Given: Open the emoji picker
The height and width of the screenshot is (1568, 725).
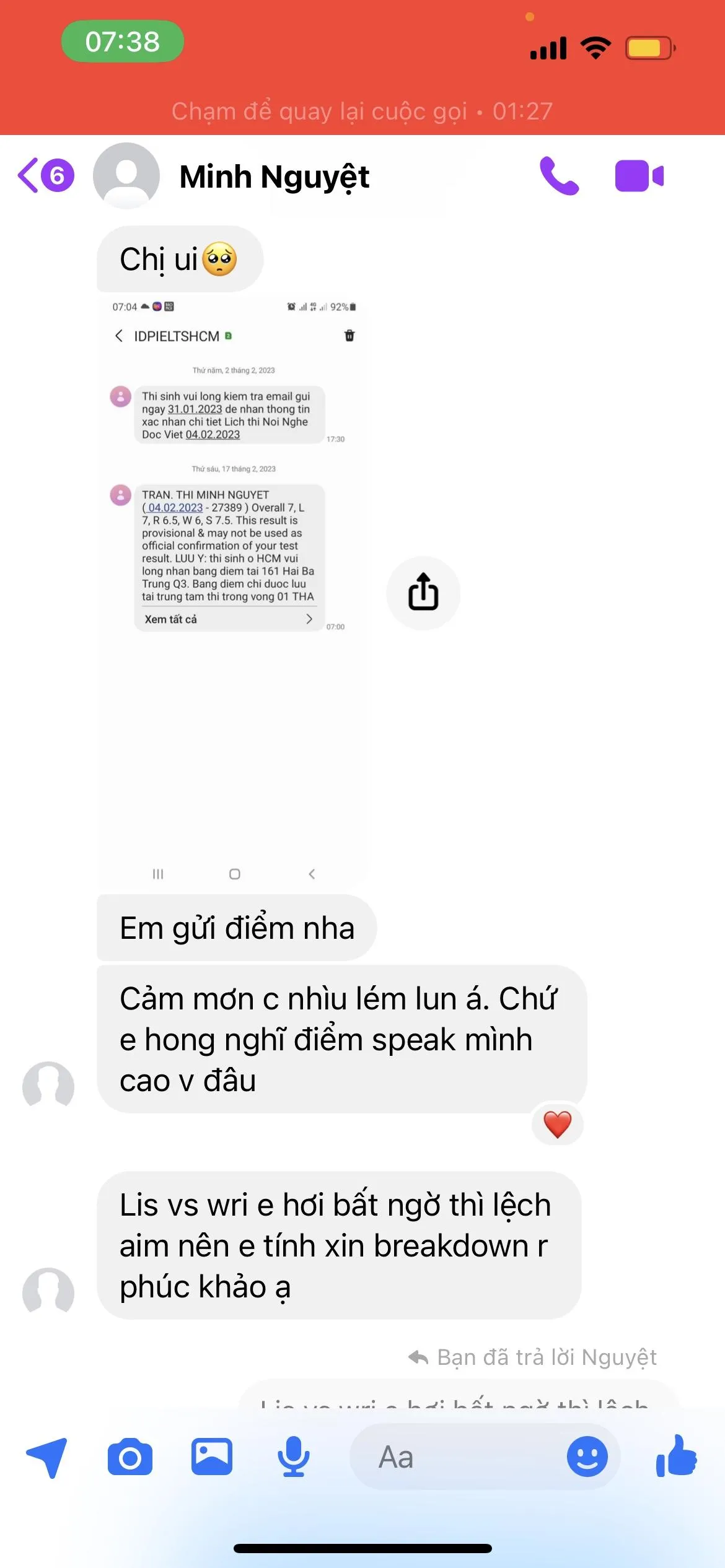Looking at the screenshot, I should [587, 1457].
